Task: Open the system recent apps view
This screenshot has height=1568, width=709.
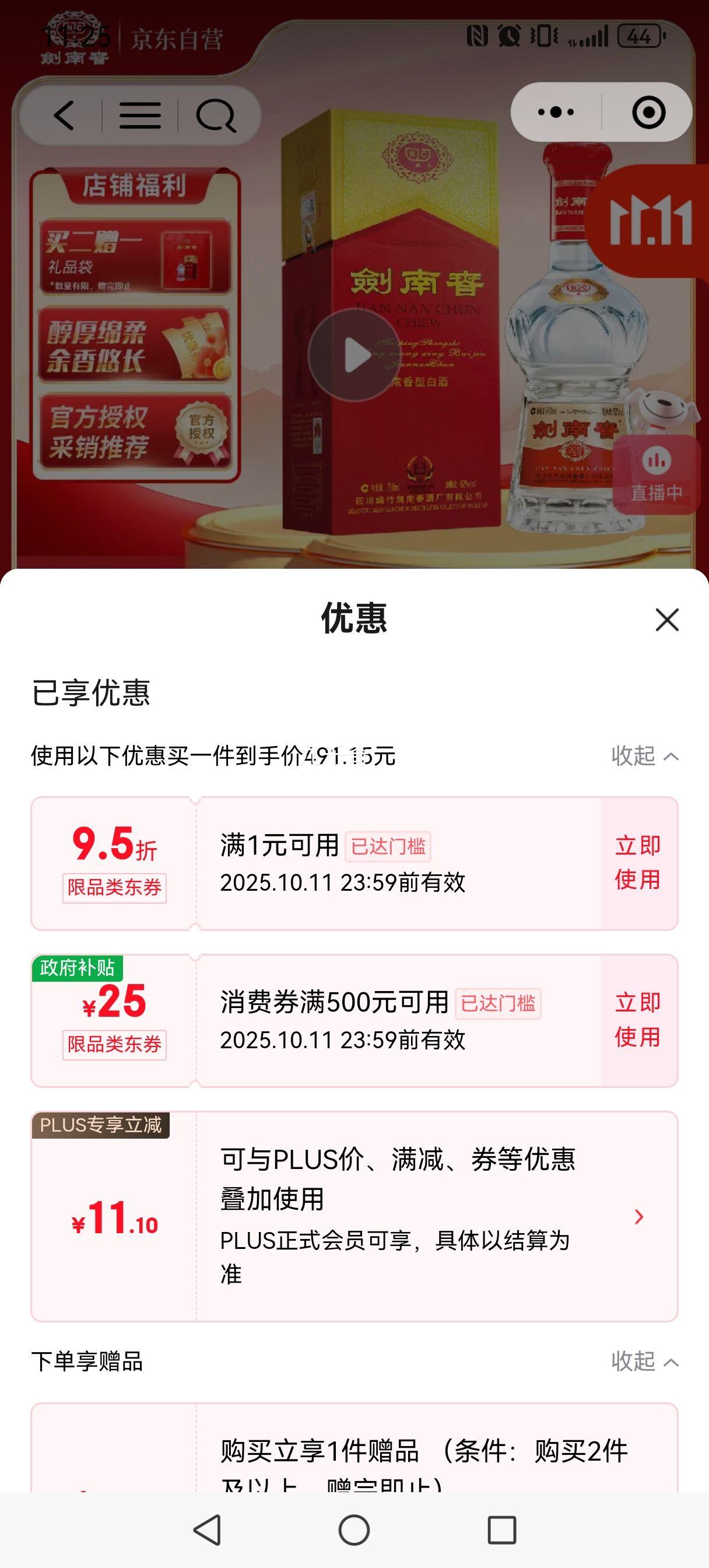Action: coord(502,1529)
